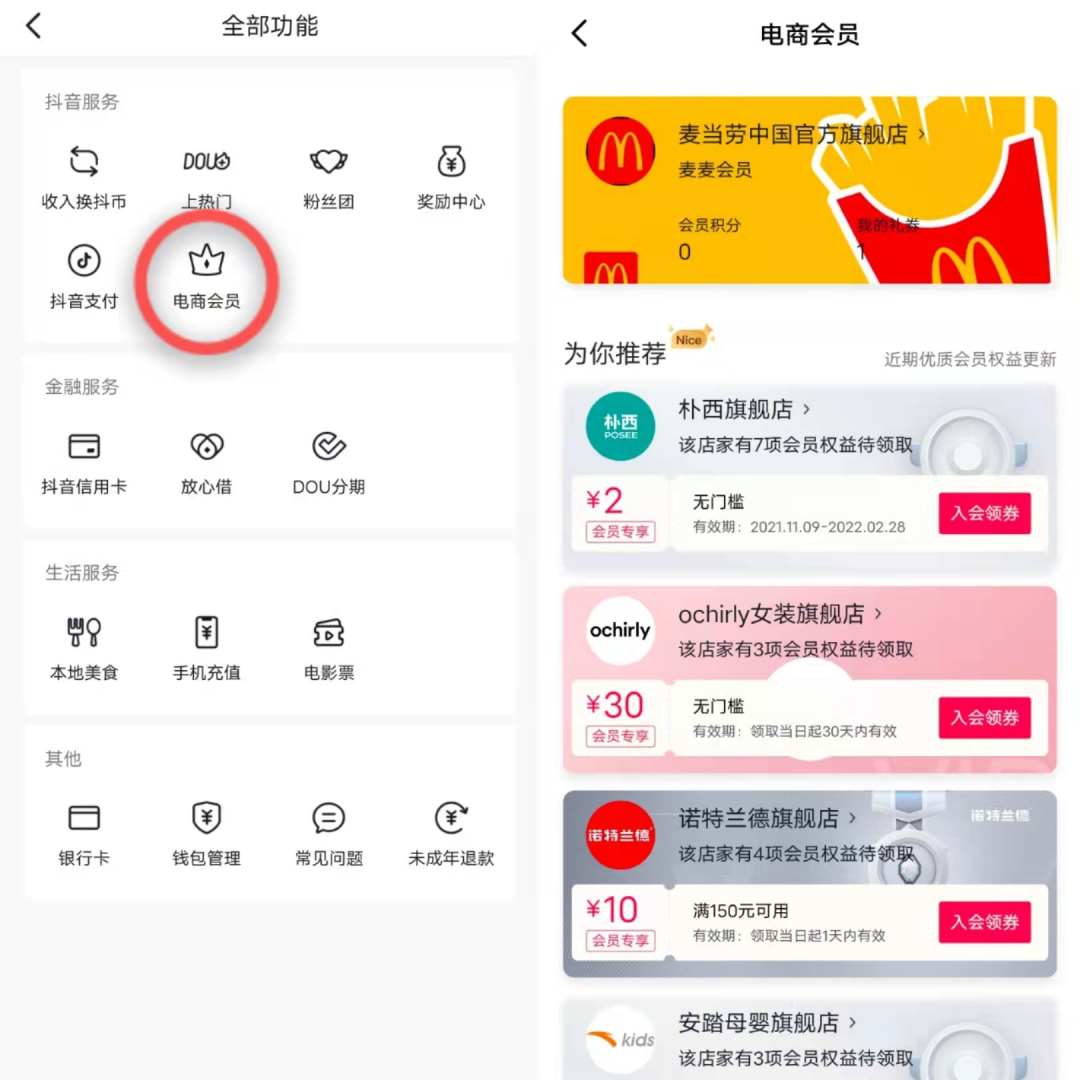Open 电影票

[328, 648]
